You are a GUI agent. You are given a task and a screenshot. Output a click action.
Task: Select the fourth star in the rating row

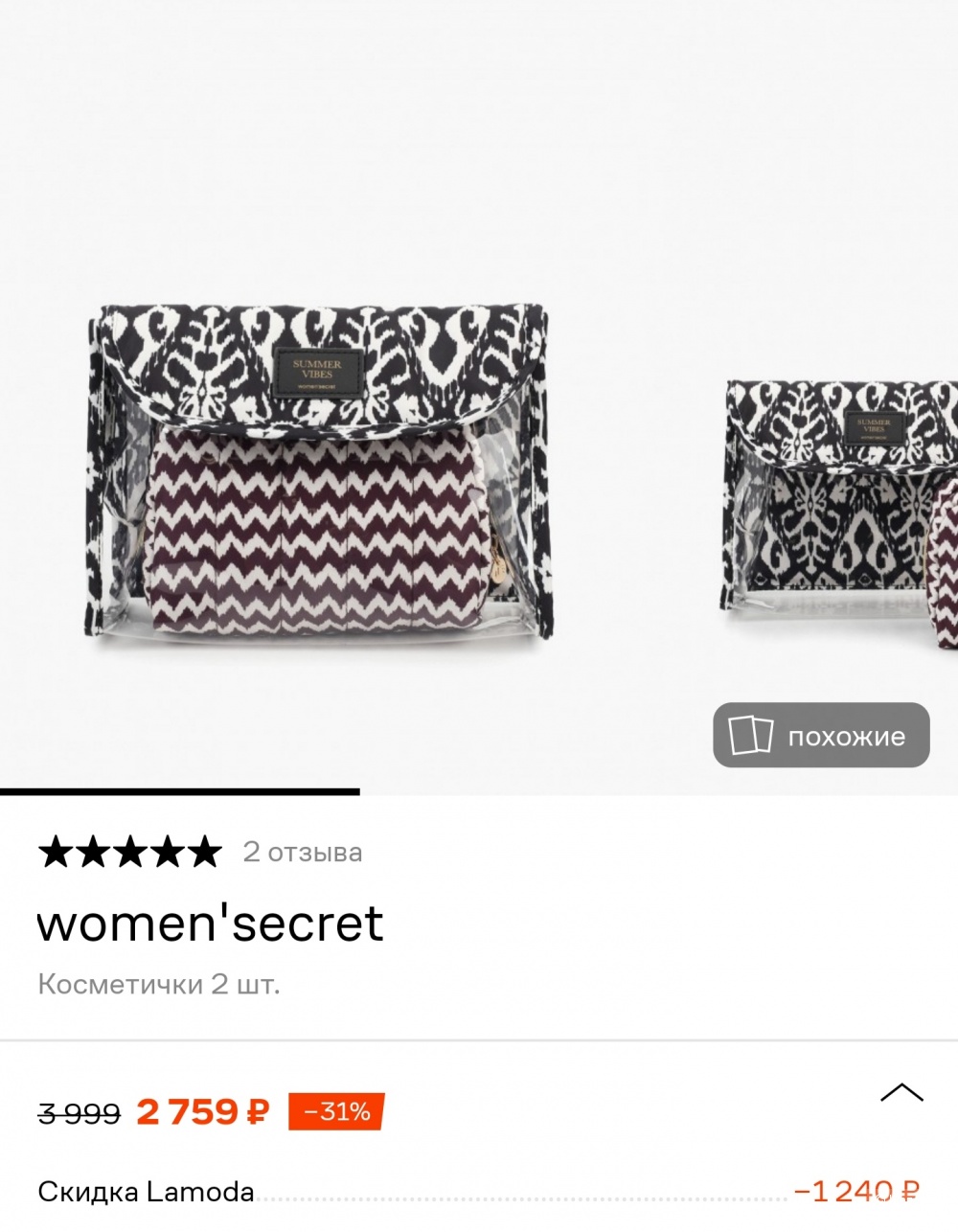[x=168, y=851]
